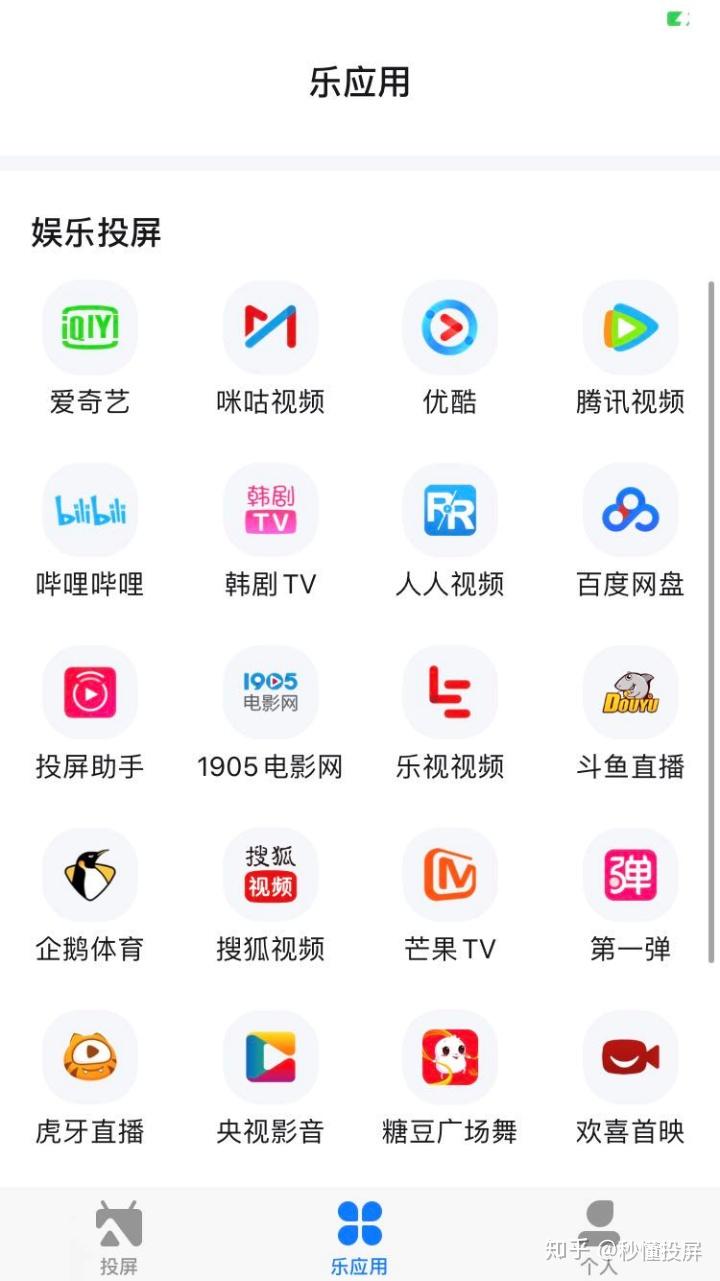Open 芒果TV

point(450,875)
